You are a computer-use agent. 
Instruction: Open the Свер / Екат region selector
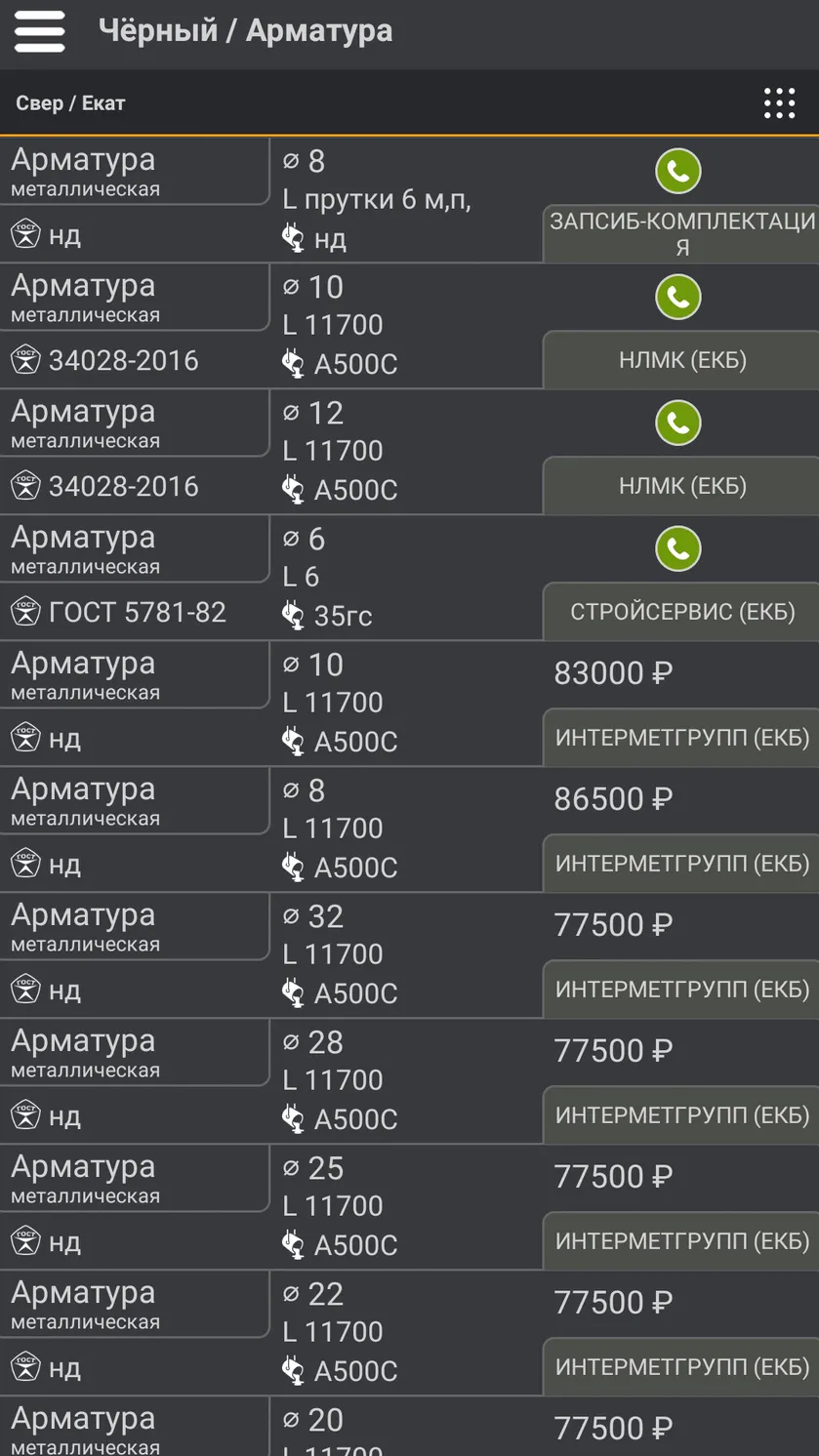pos(70,102)
